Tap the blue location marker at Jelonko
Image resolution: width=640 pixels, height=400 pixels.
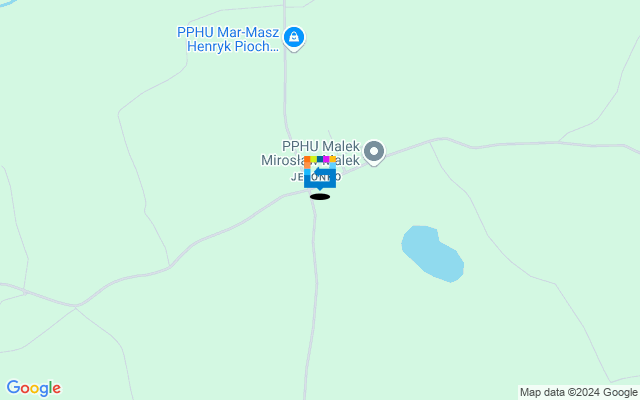[320, 176]
